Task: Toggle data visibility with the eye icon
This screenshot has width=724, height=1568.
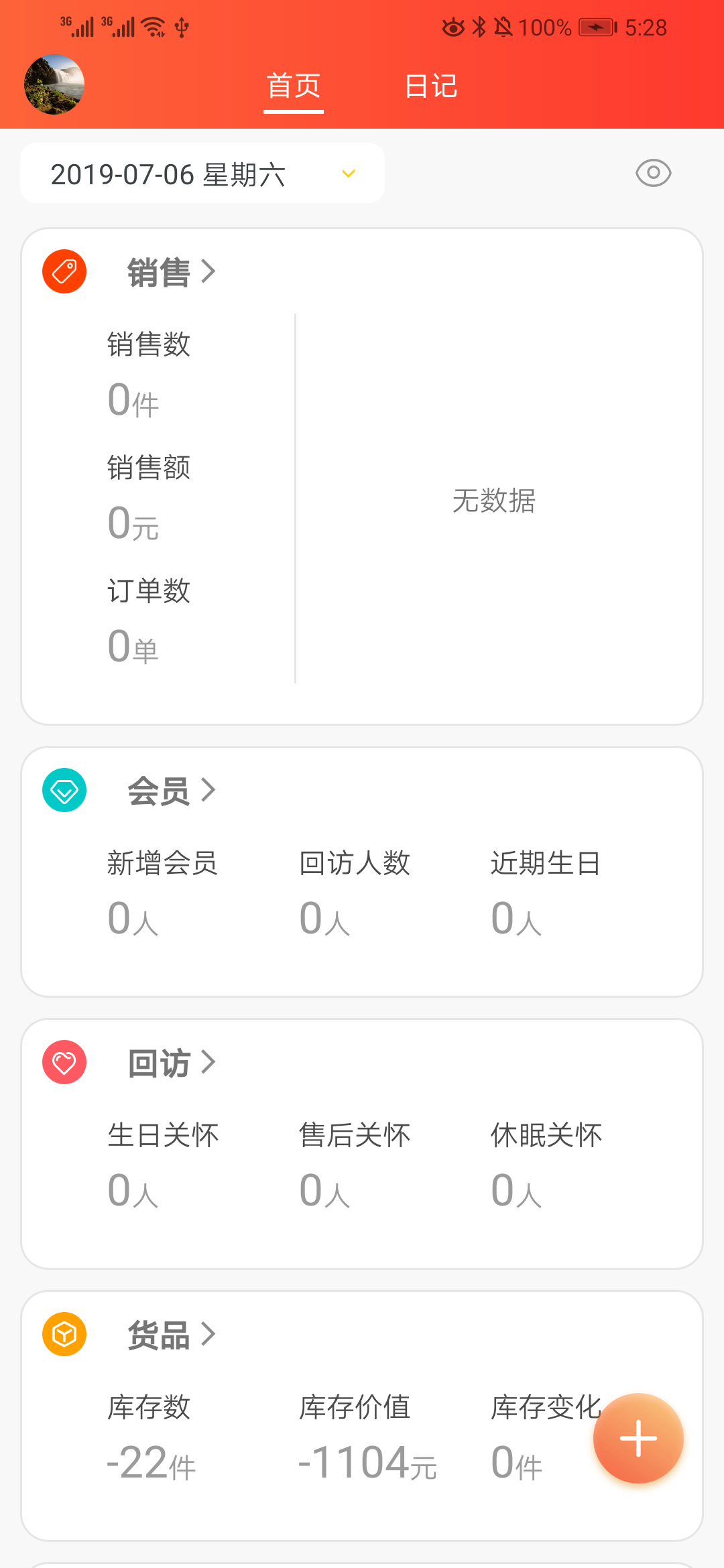Action: (x=653, y=174)
